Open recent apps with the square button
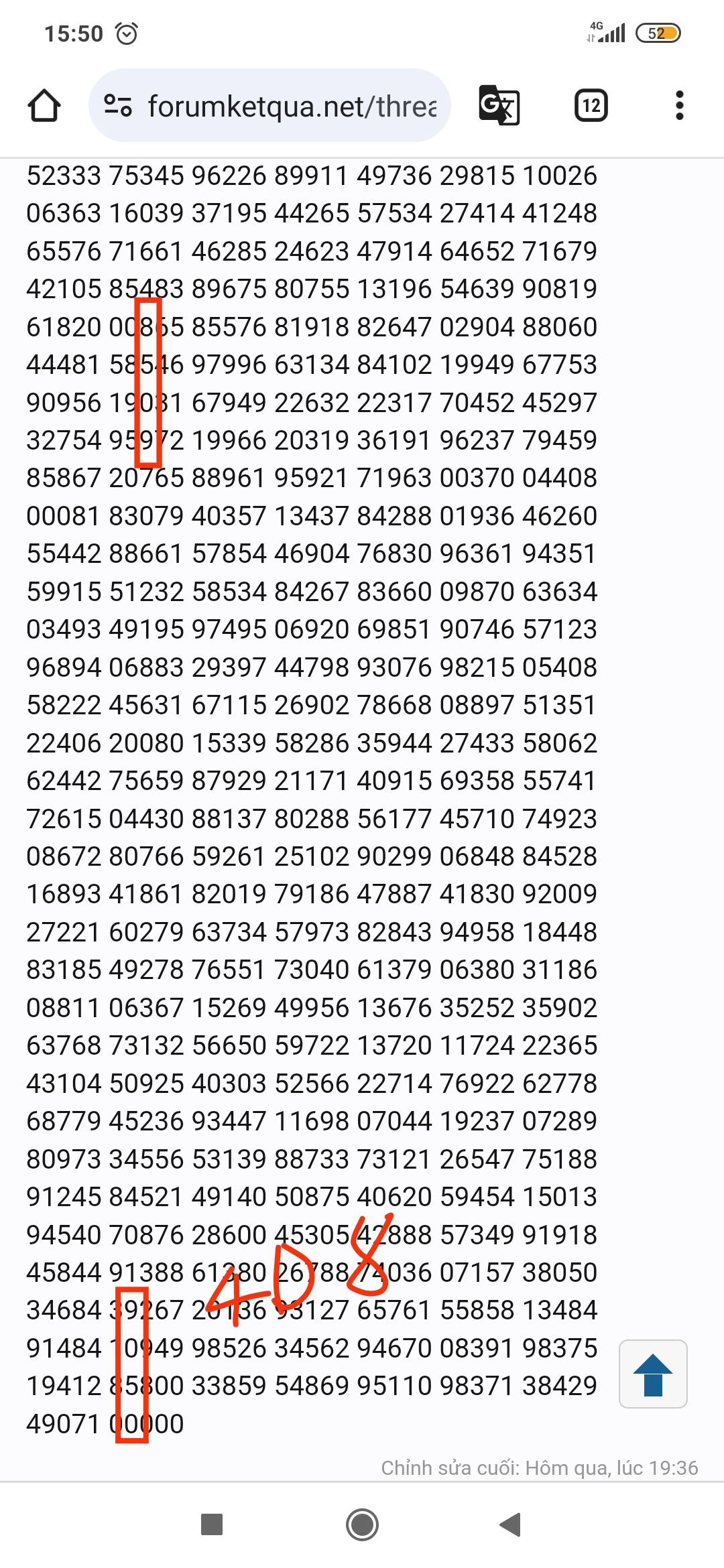724x1568 pixels. click(212, 1524)
